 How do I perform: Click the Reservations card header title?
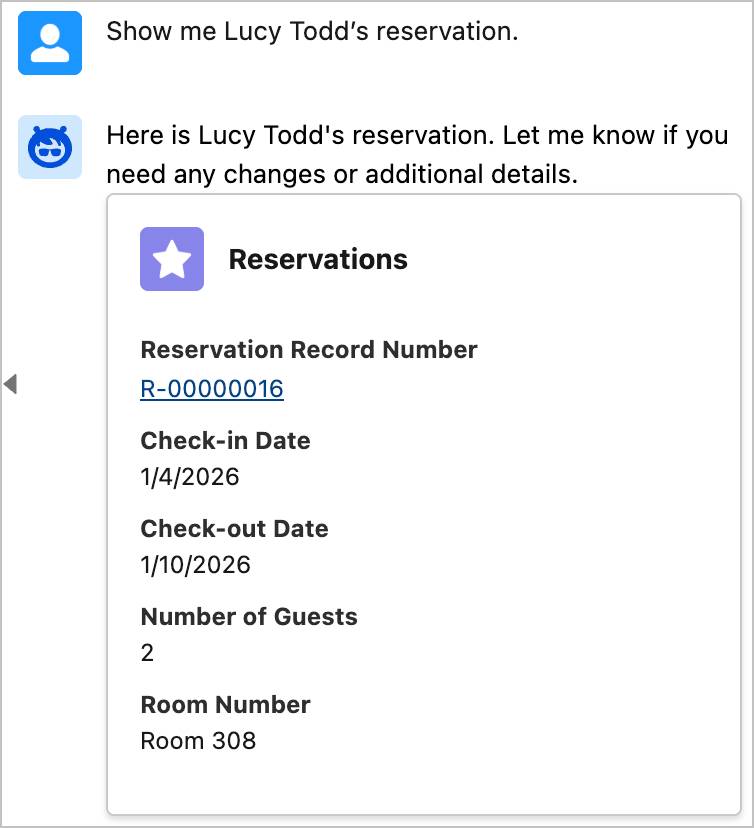coord(319,259)
